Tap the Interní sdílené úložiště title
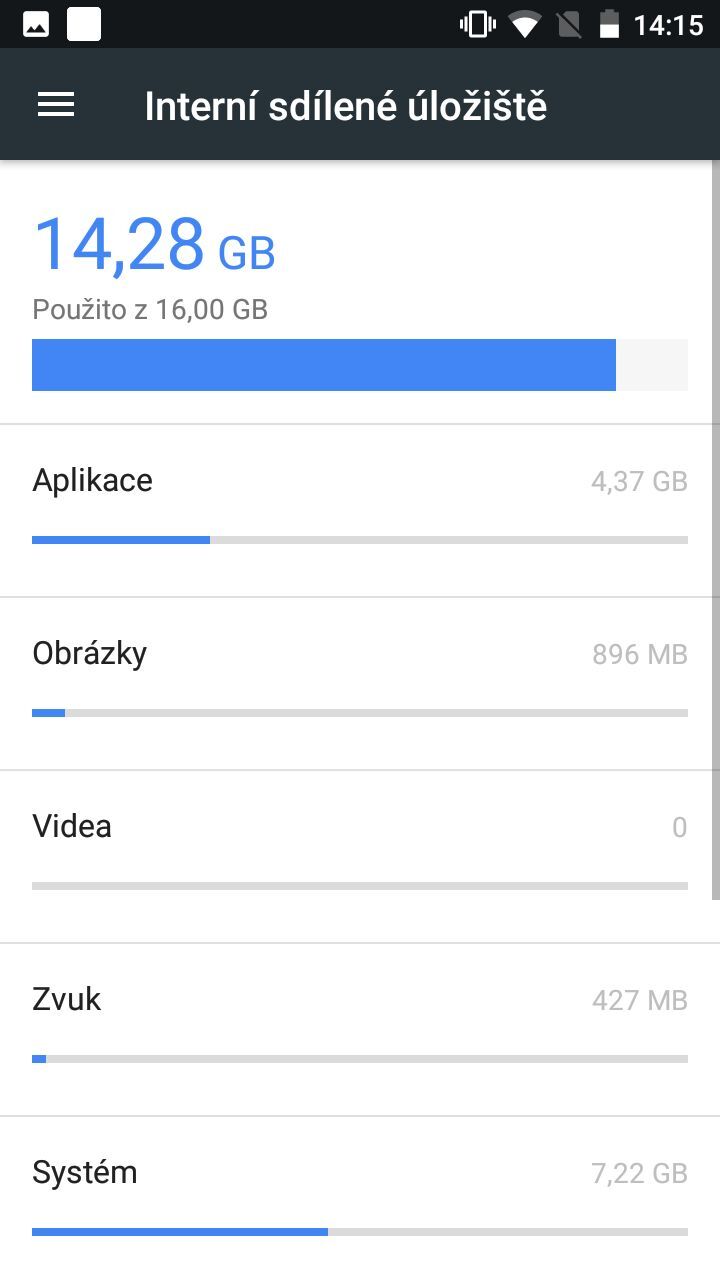Screen dimensions: 720x1280 pyautogui.click(x=345, y=104)
